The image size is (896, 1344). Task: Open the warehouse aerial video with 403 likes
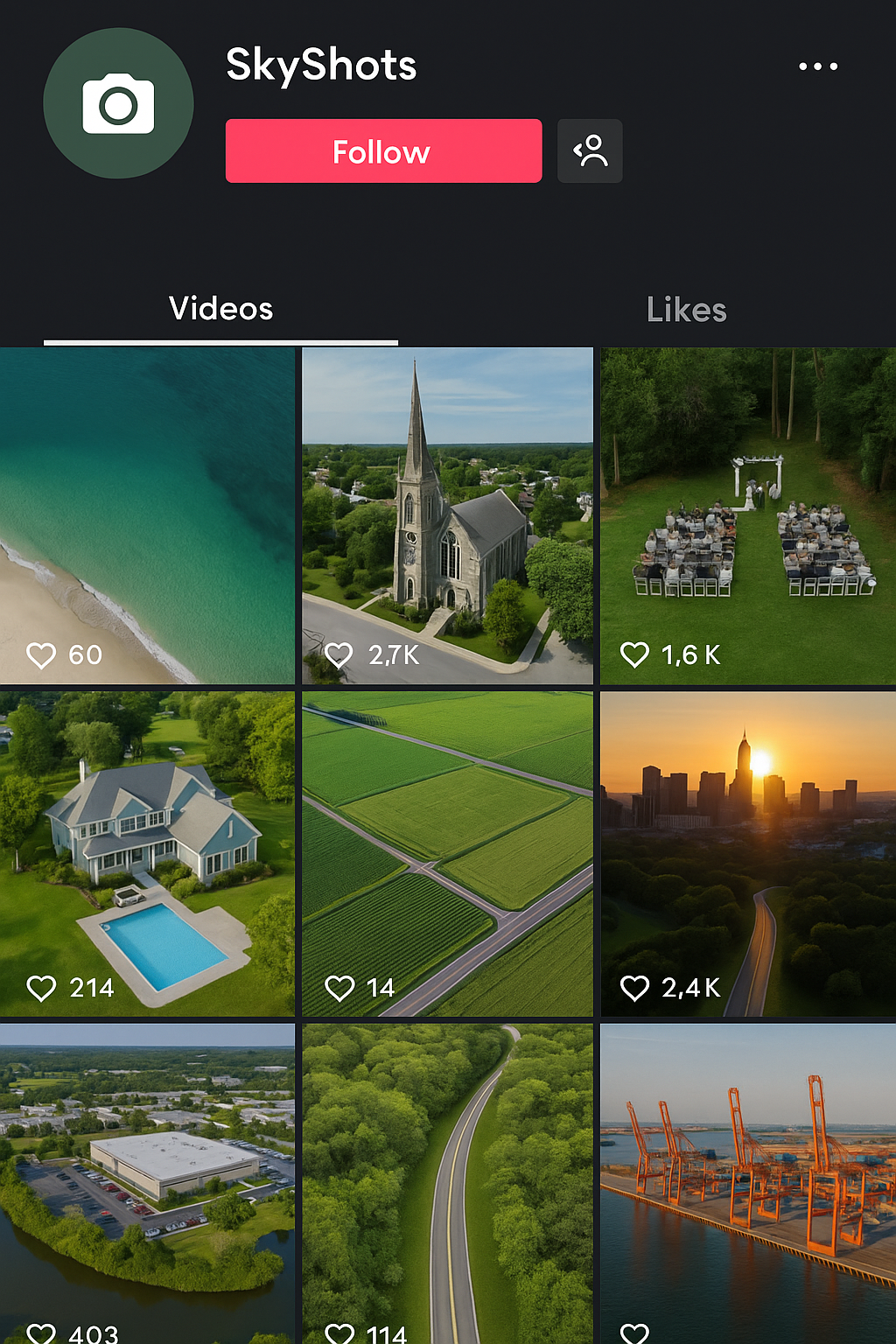pyautogui.click(x=147, y=1181)
